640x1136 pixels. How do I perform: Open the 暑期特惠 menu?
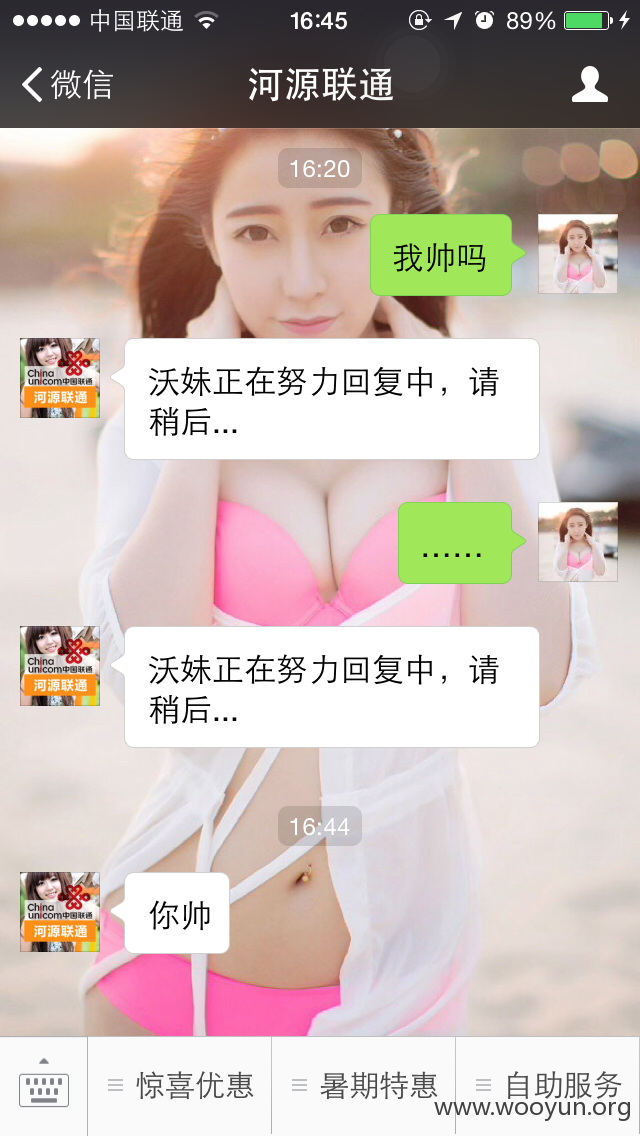(364, 1085)
